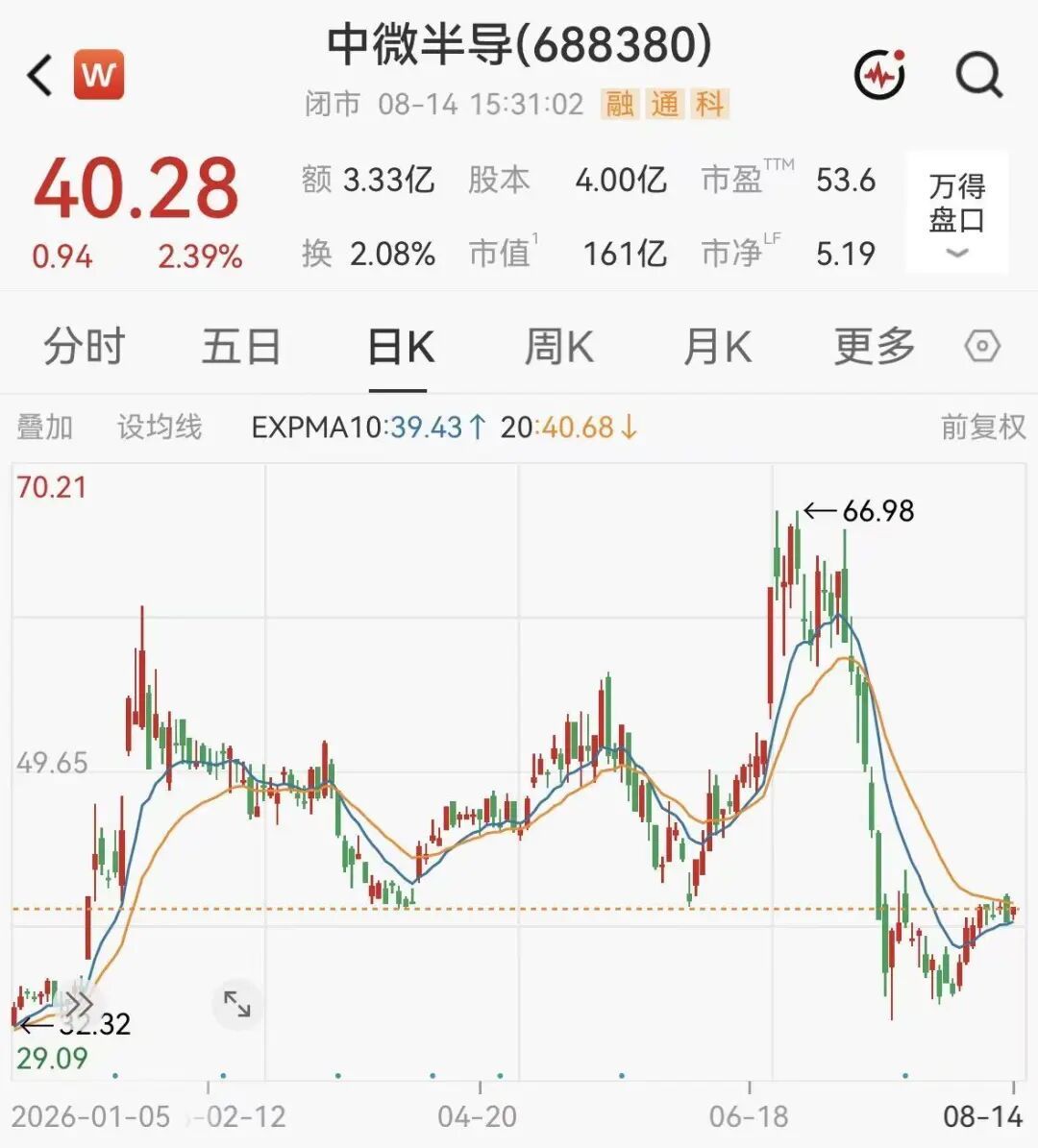Open the 更多 chart period options
This screenshot has height=1148, width=1038.
[x=875, y=346]
